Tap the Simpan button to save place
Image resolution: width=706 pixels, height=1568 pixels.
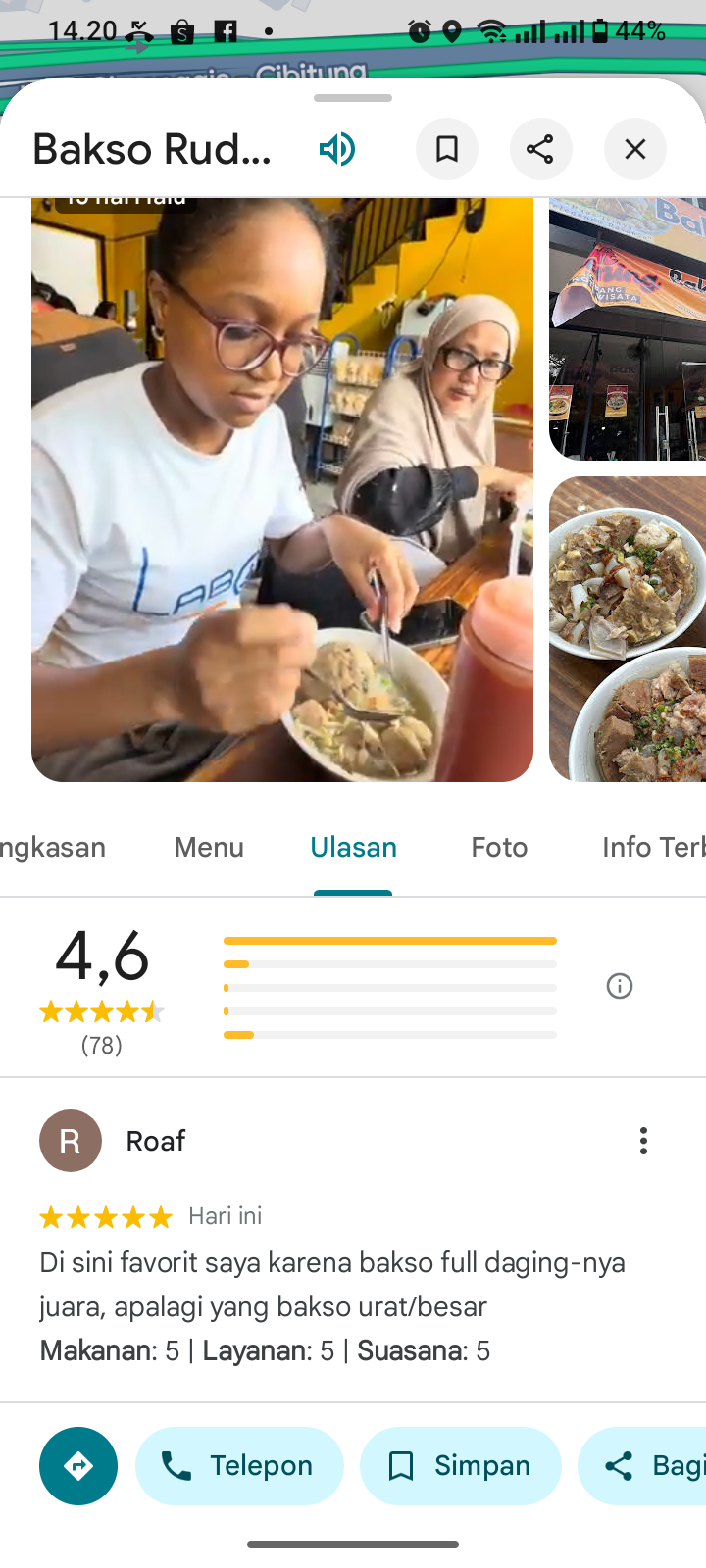(461, 1466)
